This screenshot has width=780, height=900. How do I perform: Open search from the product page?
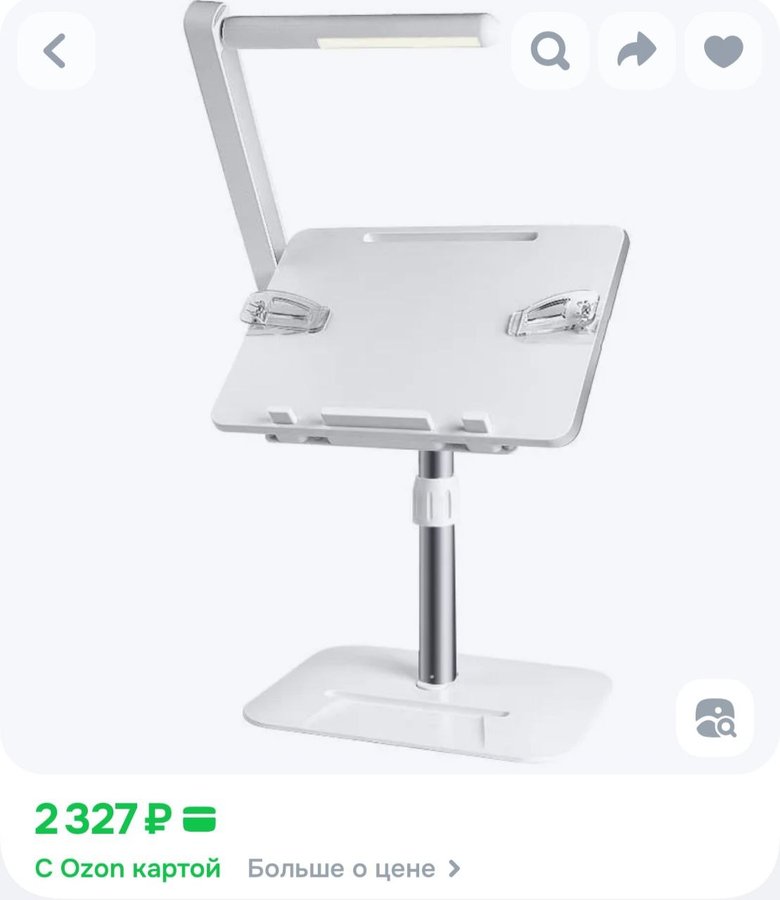[x=549, y=51]
